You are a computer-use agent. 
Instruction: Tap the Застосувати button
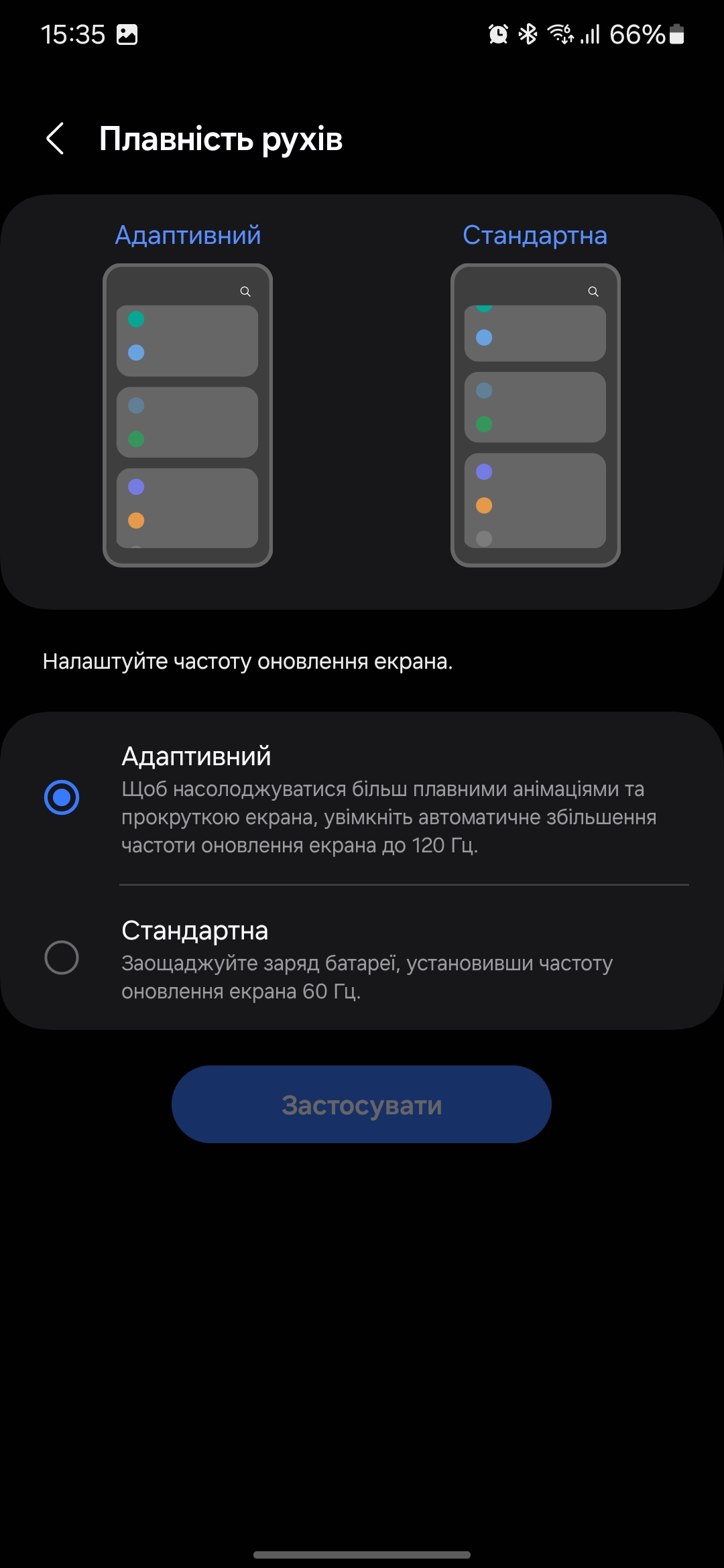361,1104
